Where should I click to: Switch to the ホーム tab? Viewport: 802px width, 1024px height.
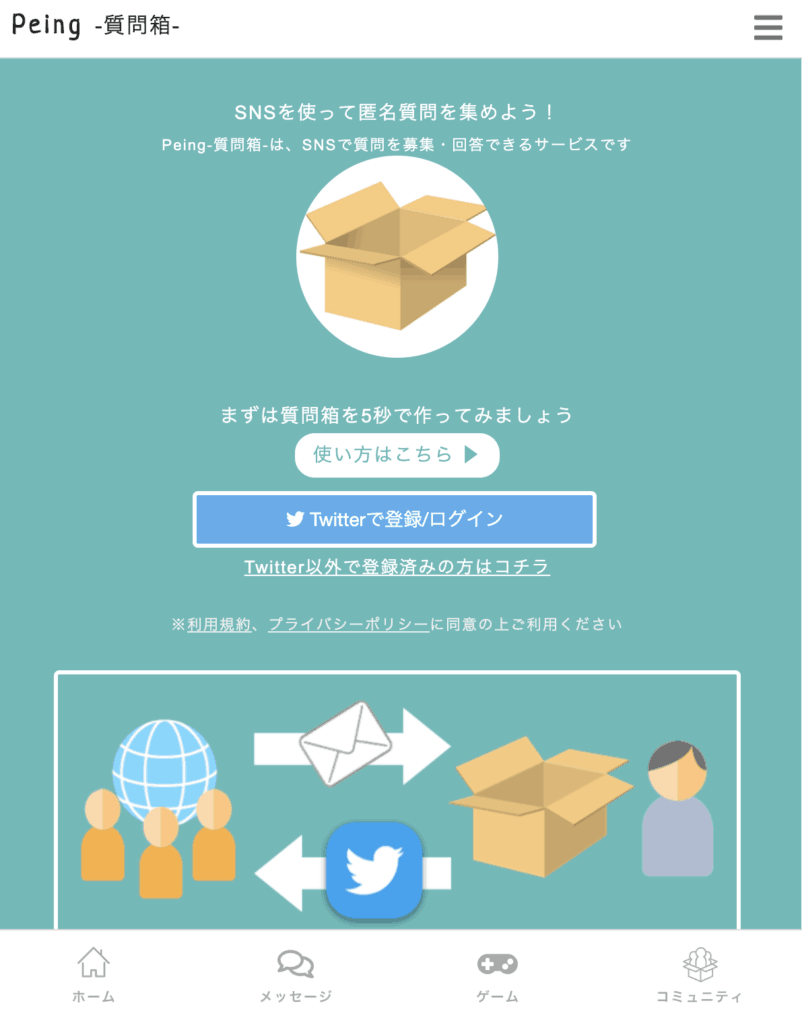(93, 976)
